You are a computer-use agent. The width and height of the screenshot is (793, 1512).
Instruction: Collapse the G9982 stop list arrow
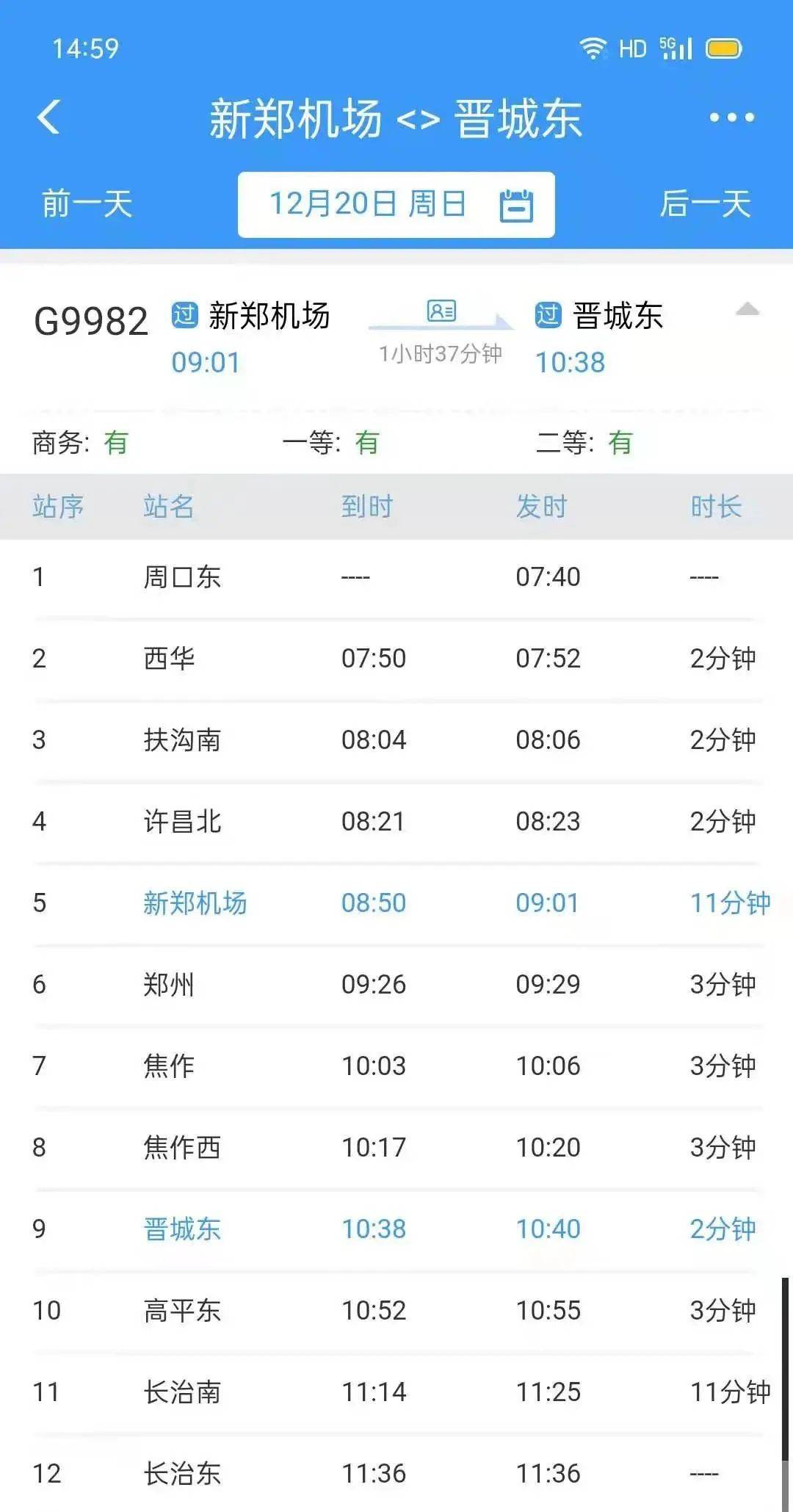pos(747,309)
